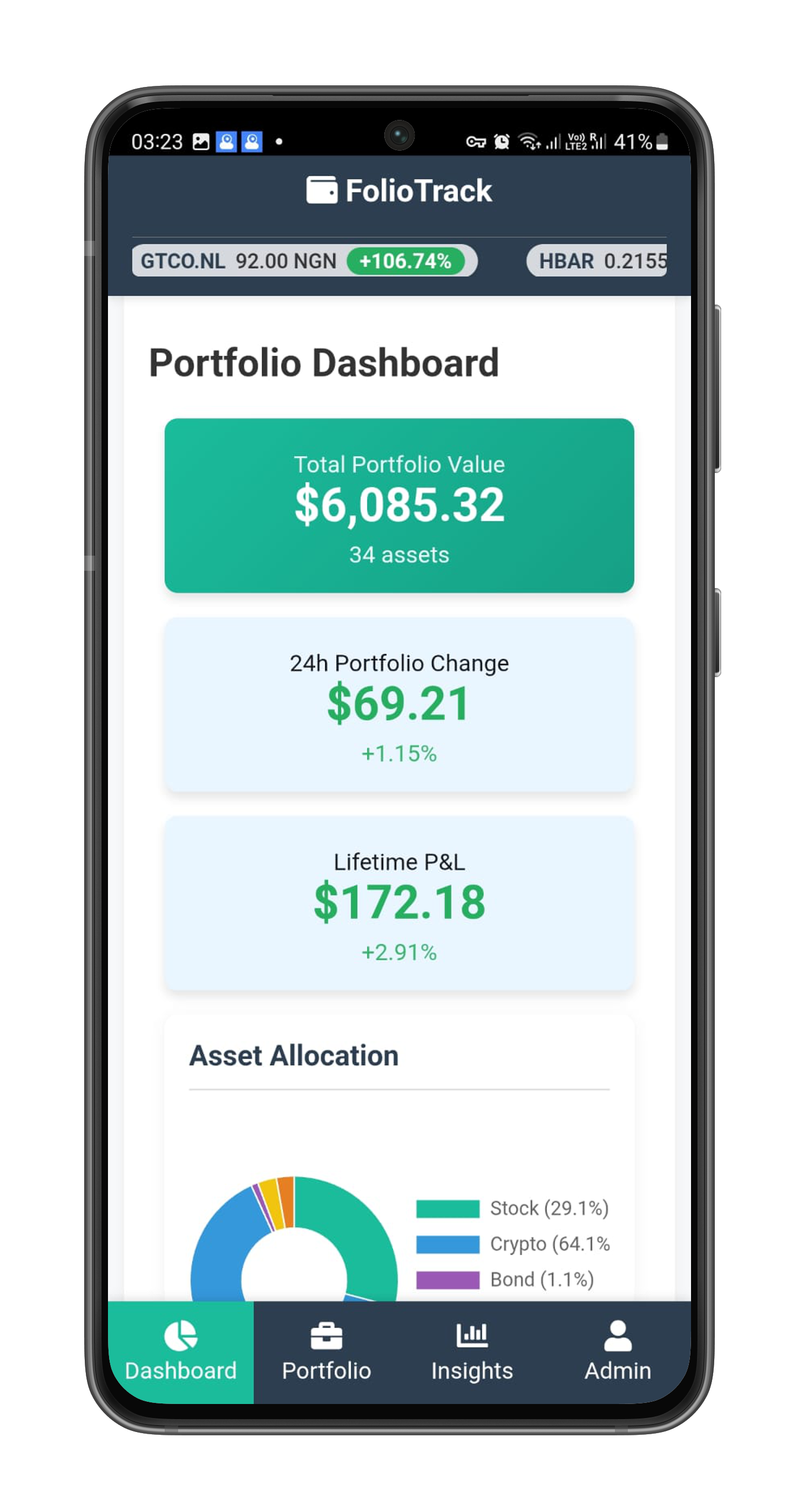Screen dimensions: 799x1512
Task: Open the Portfolio briefcase icon
Action: (x=326, y=1336)
